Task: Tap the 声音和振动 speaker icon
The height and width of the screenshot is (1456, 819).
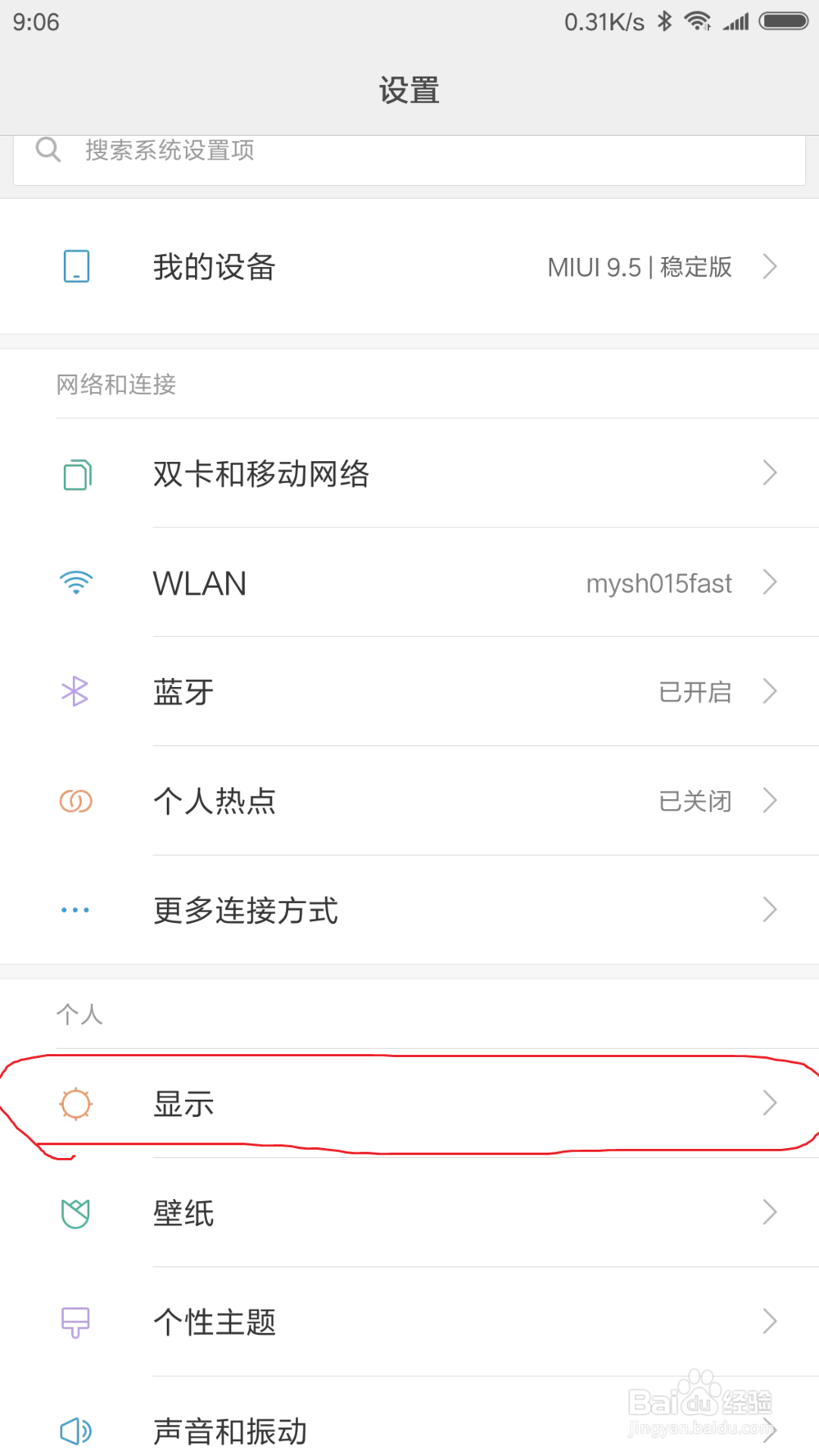Action: coord(75,1431)
